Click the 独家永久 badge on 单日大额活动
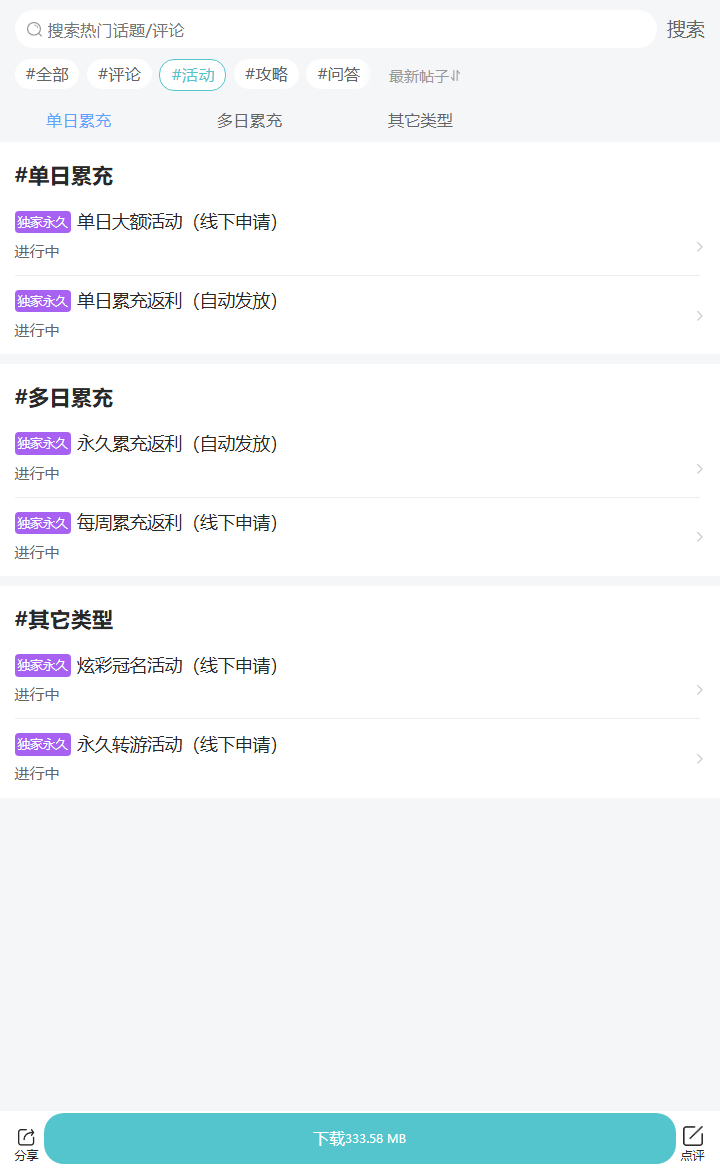Viewport: 720px width, 1171px height. [42, 221]
